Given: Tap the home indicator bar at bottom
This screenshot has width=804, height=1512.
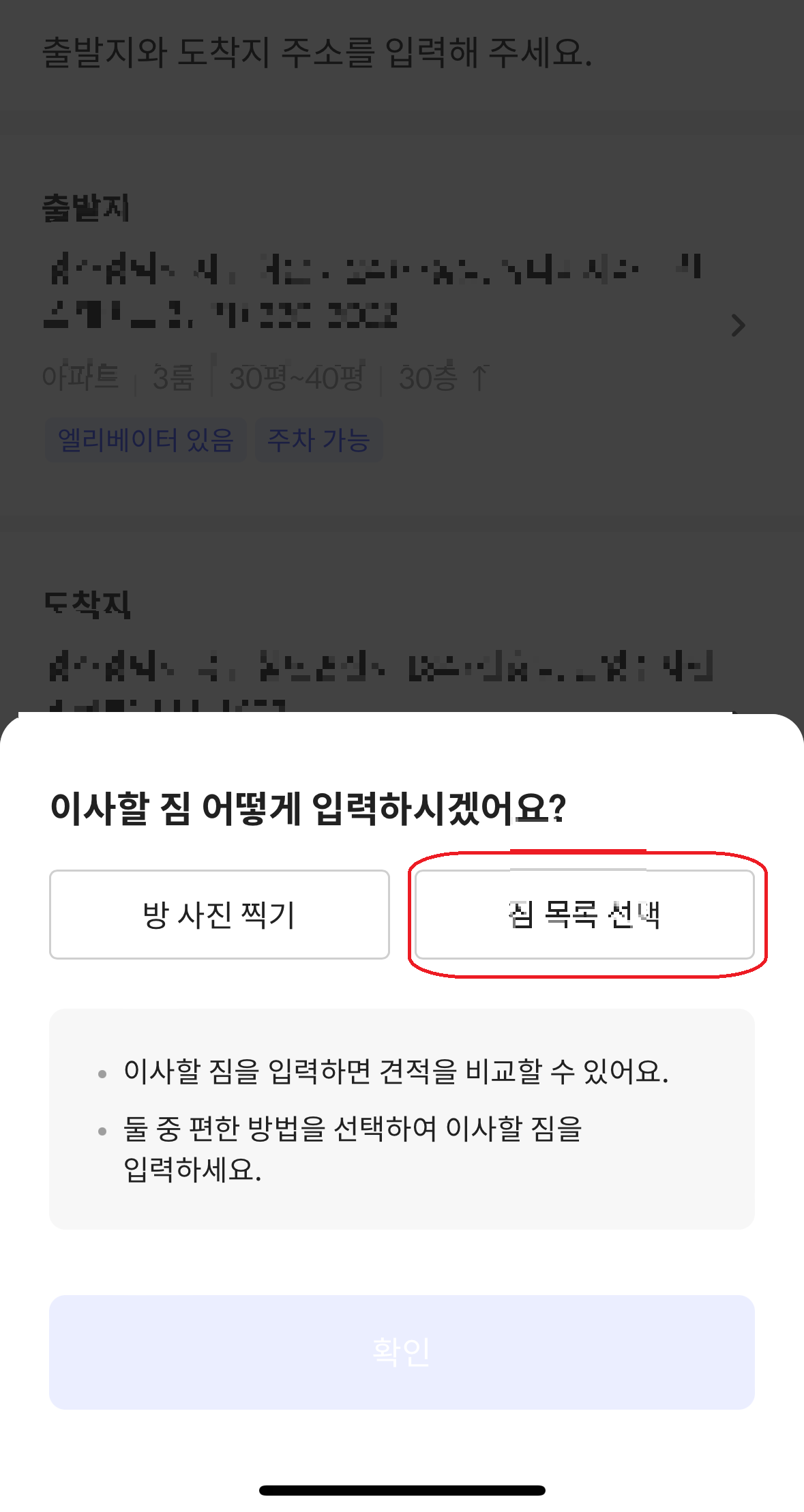Looking at the screenshot, I should click(x=402, y=1489).
